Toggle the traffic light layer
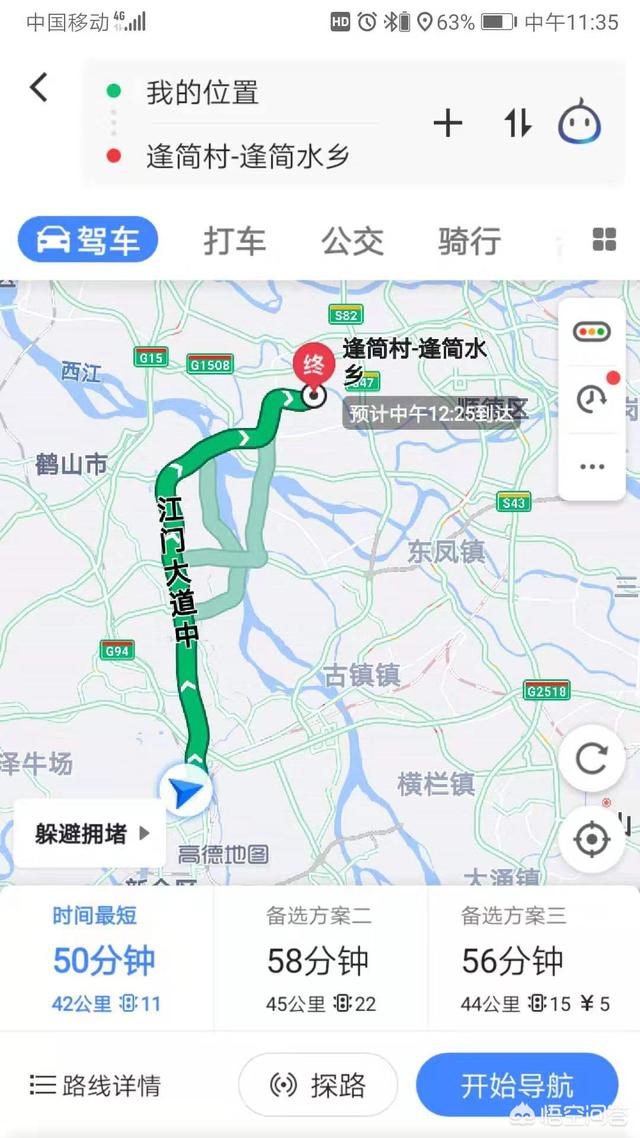 [x=591, y=332]
